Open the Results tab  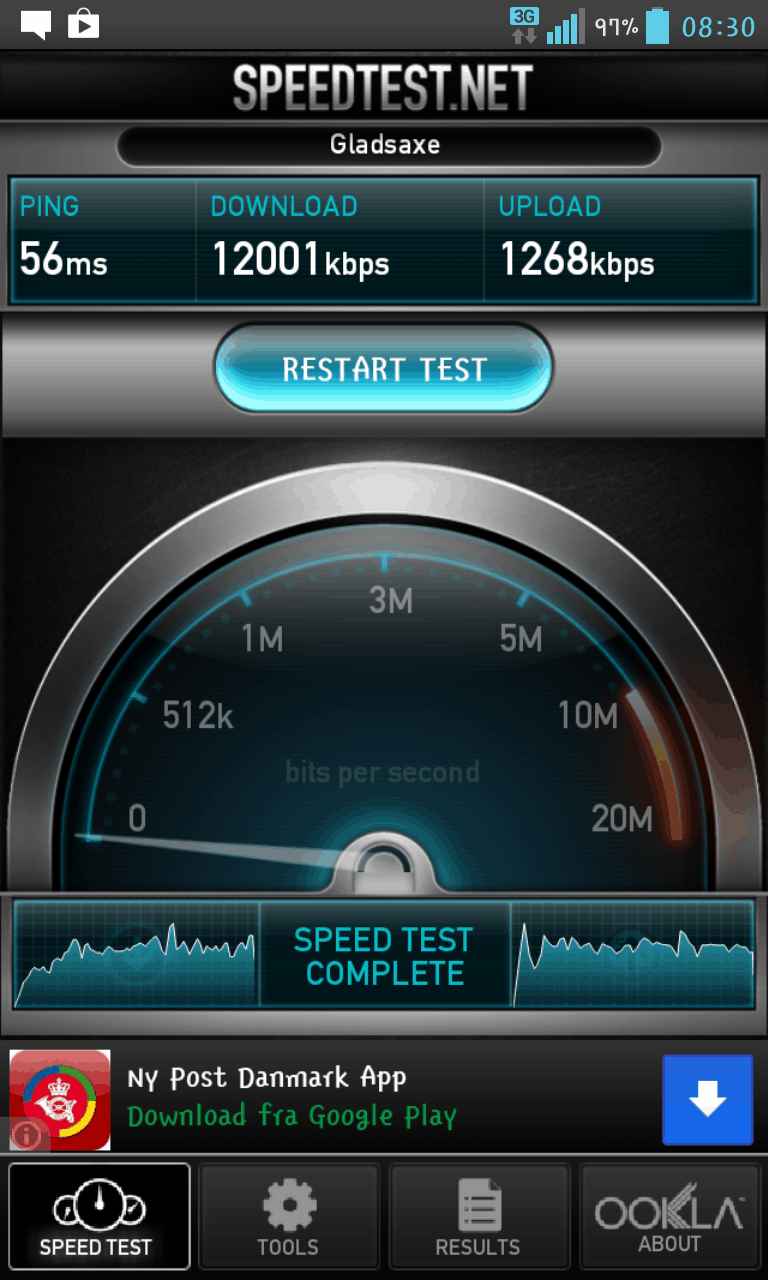coord(479,1216)
